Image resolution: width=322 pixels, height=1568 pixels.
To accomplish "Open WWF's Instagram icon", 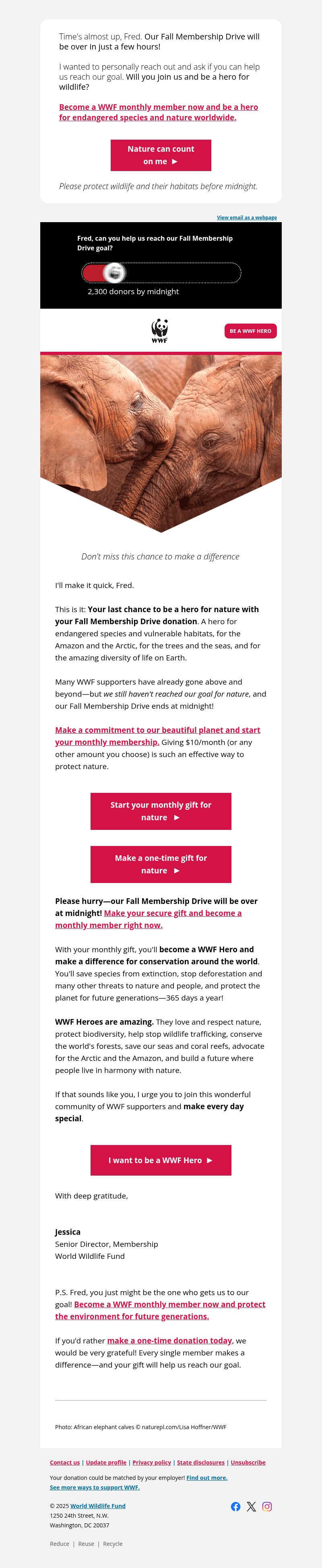I will tap(267, 1506).
